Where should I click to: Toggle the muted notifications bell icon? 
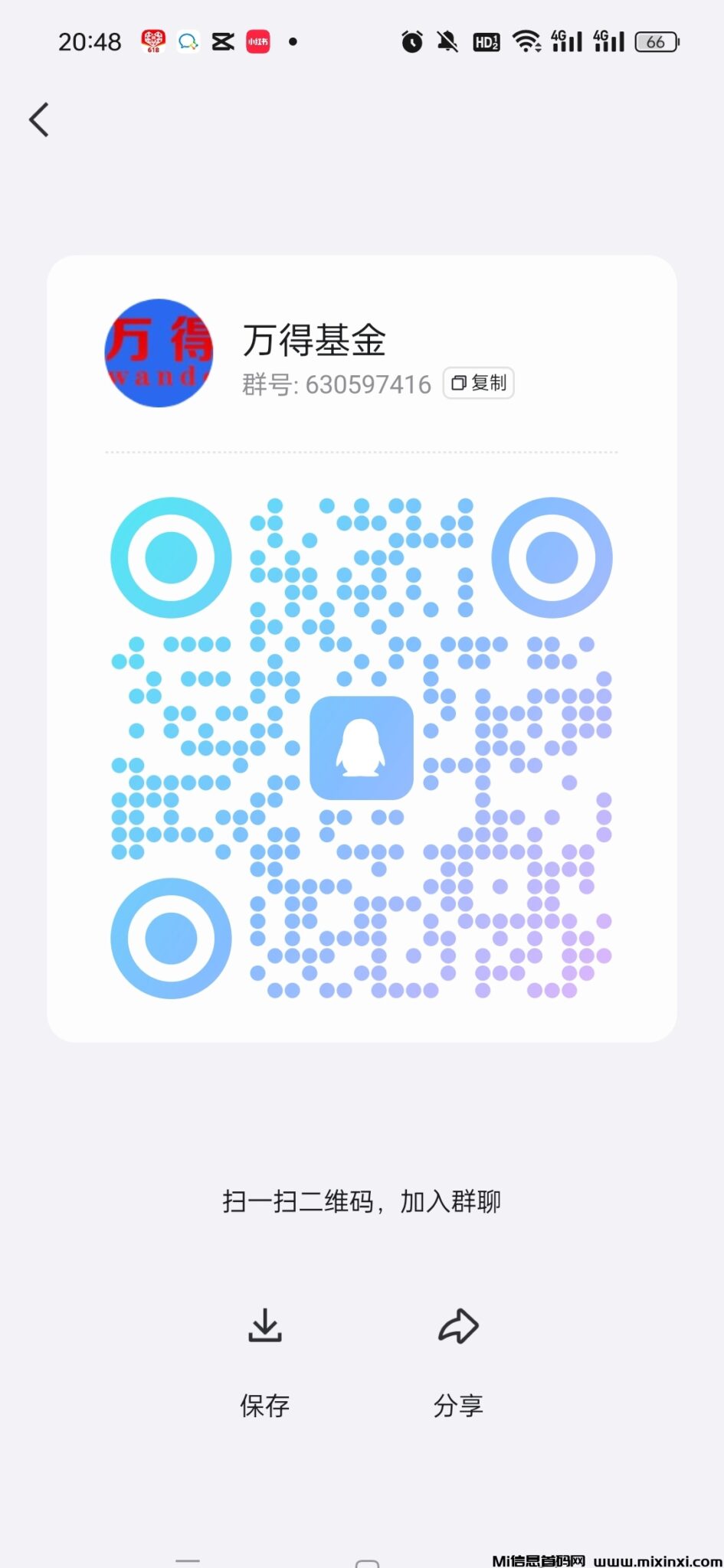coord(447,42)
